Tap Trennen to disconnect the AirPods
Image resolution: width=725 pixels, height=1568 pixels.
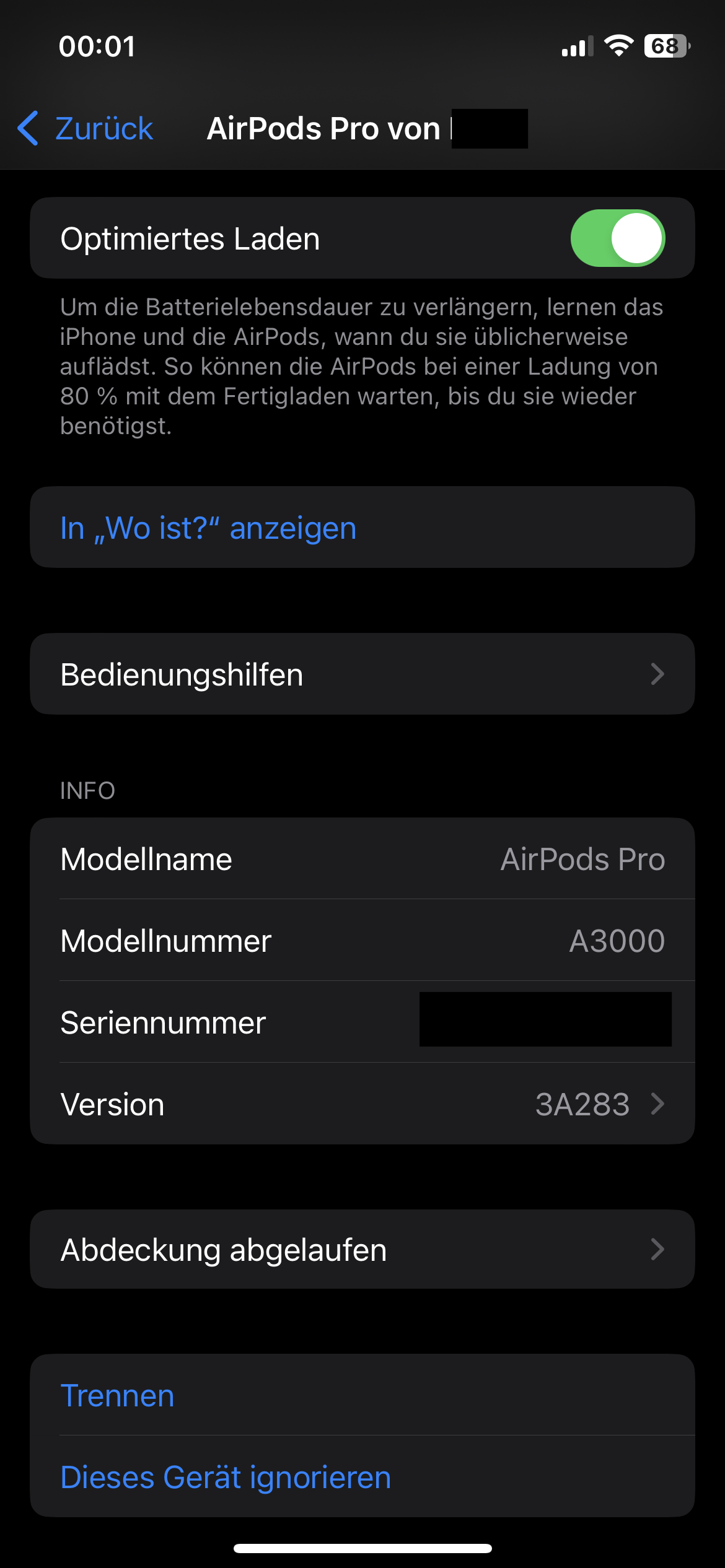118,1396
